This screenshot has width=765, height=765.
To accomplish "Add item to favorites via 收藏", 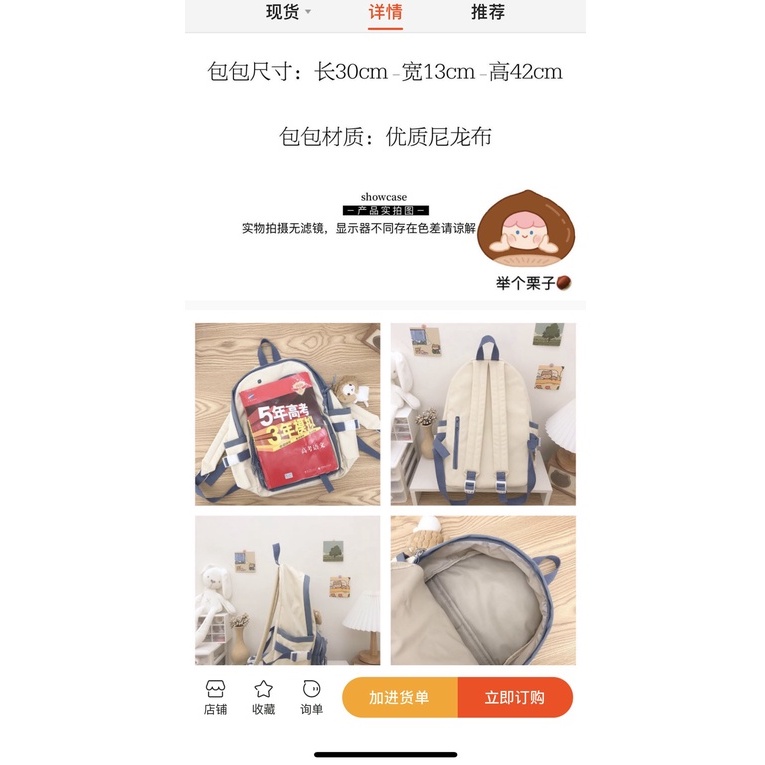I will point(263,698).
